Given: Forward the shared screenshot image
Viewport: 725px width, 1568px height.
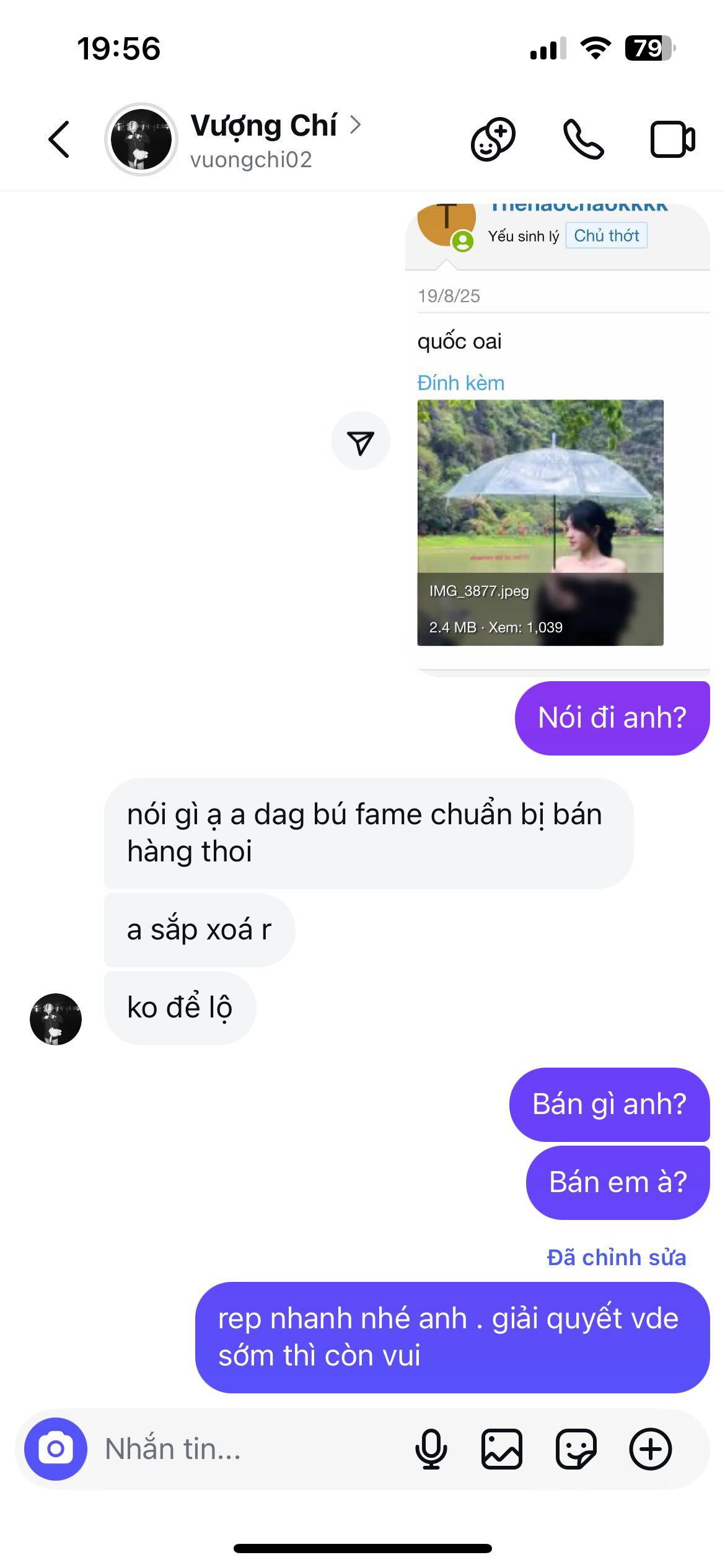Looking at the screenshot, I should pos(361,441).
